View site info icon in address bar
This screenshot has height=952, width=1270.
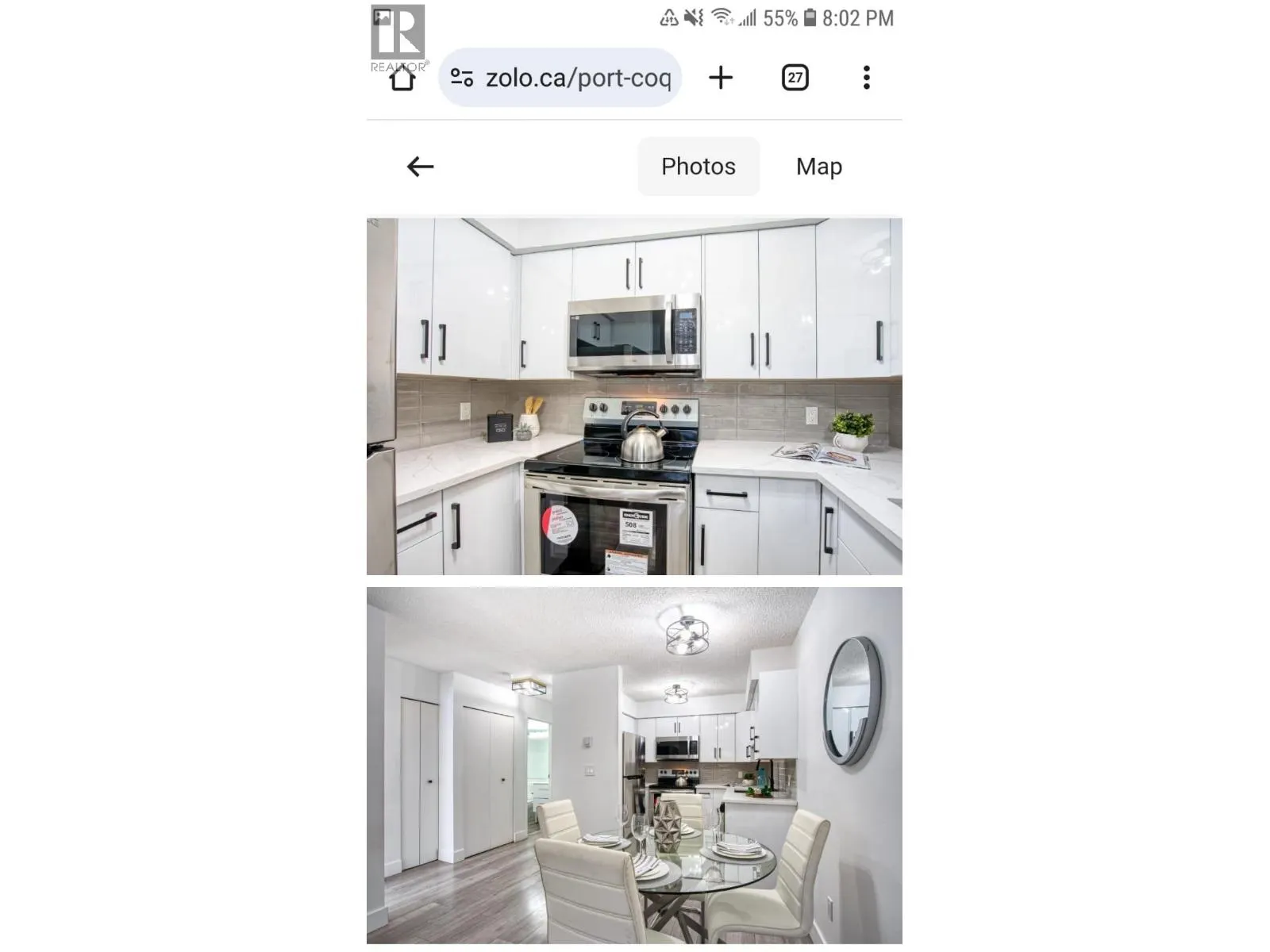click(462, 78)
